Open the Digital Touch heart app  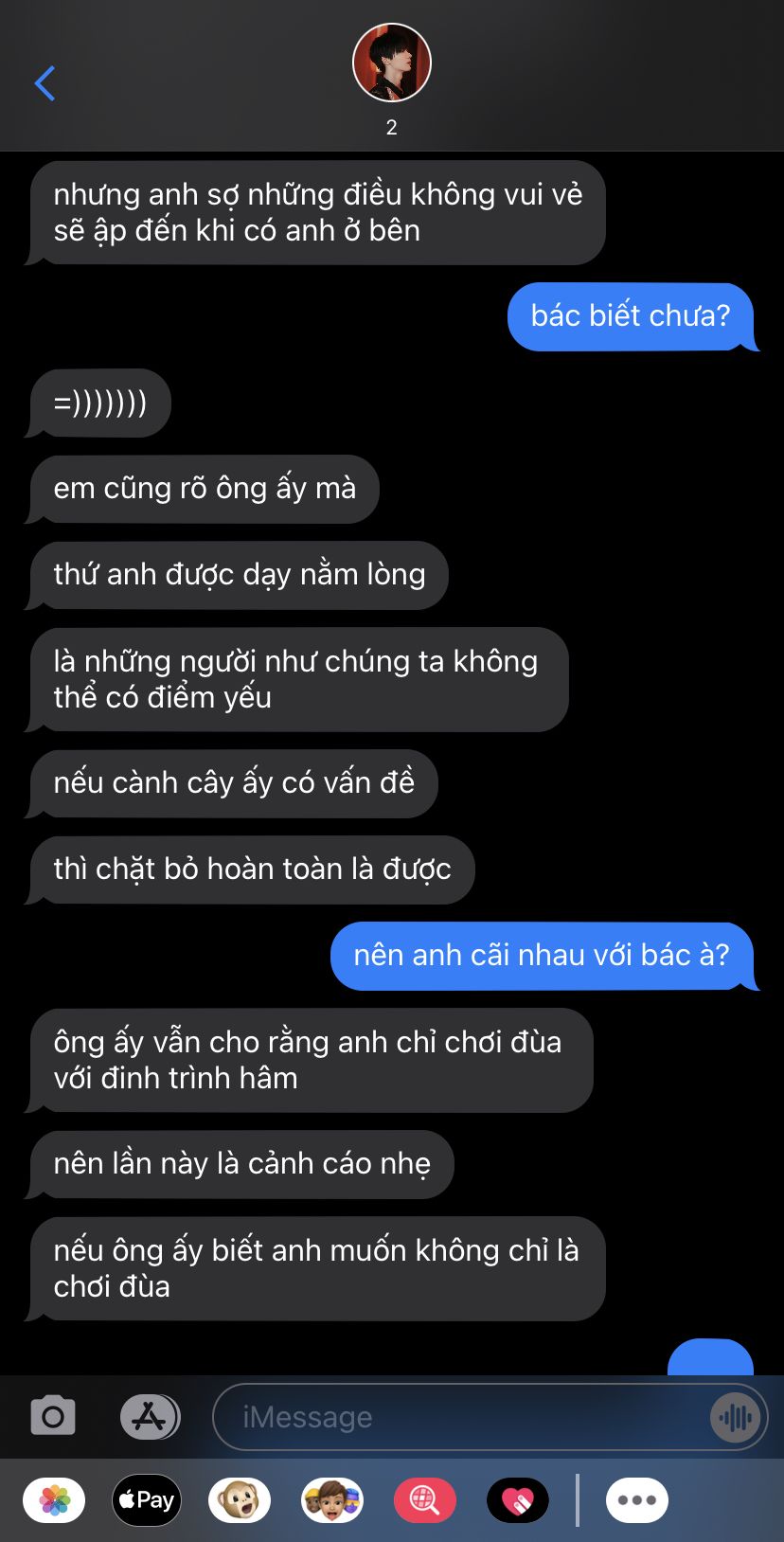pos(517,1500)
